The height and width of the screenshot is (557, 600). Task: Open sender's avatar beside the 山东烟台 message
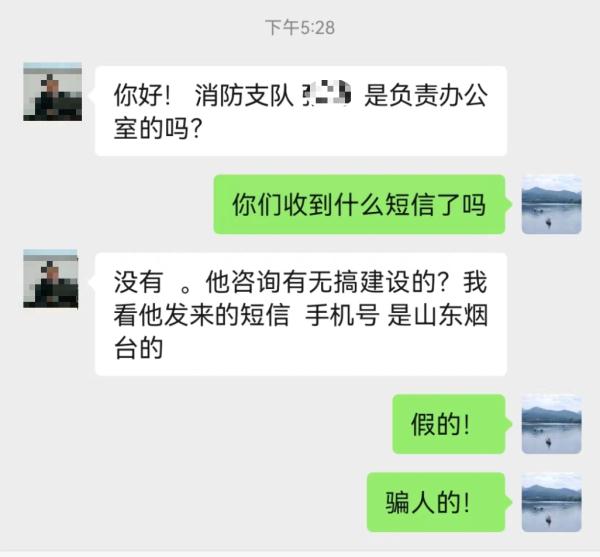pos(52,278)
